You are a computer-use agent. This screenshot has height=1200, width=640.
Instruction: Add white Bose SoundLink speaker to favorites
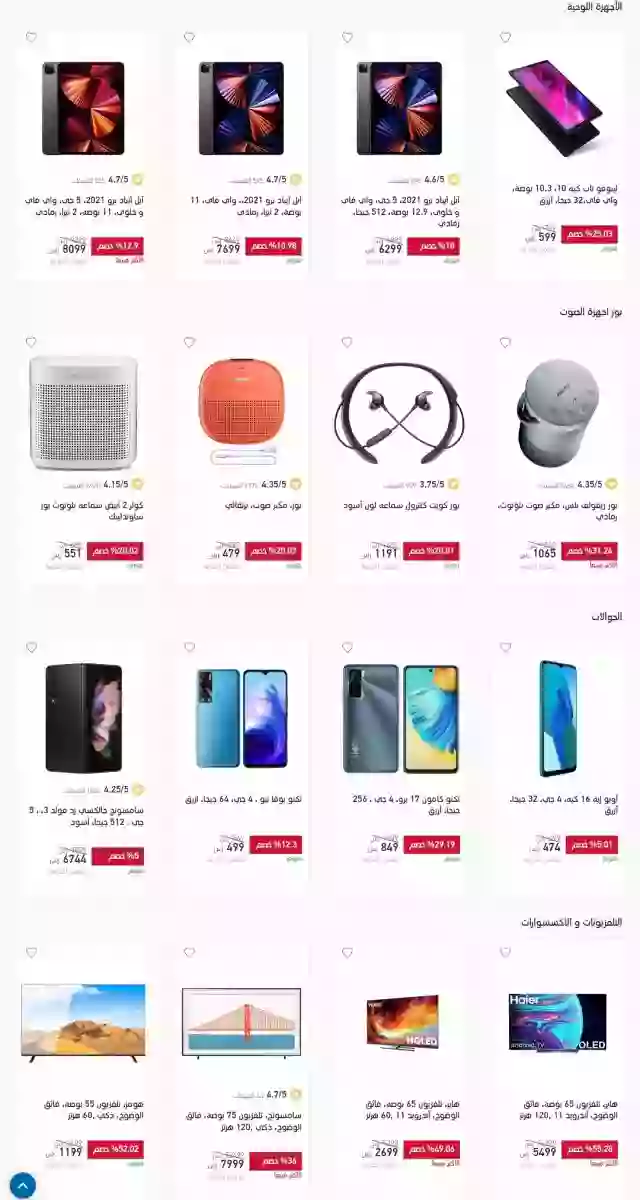coord(31,343)
